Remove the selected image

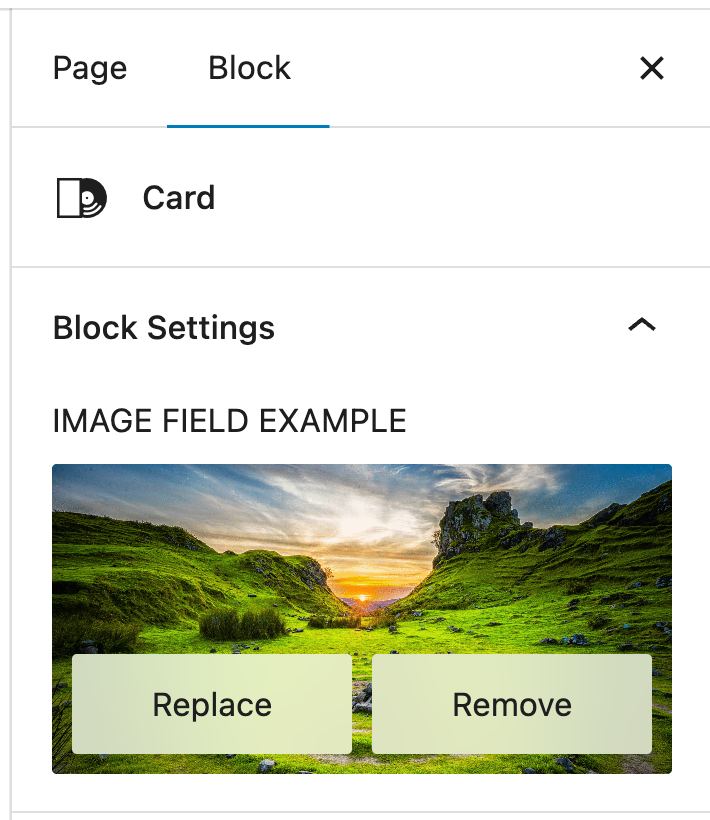click(512, 705)
